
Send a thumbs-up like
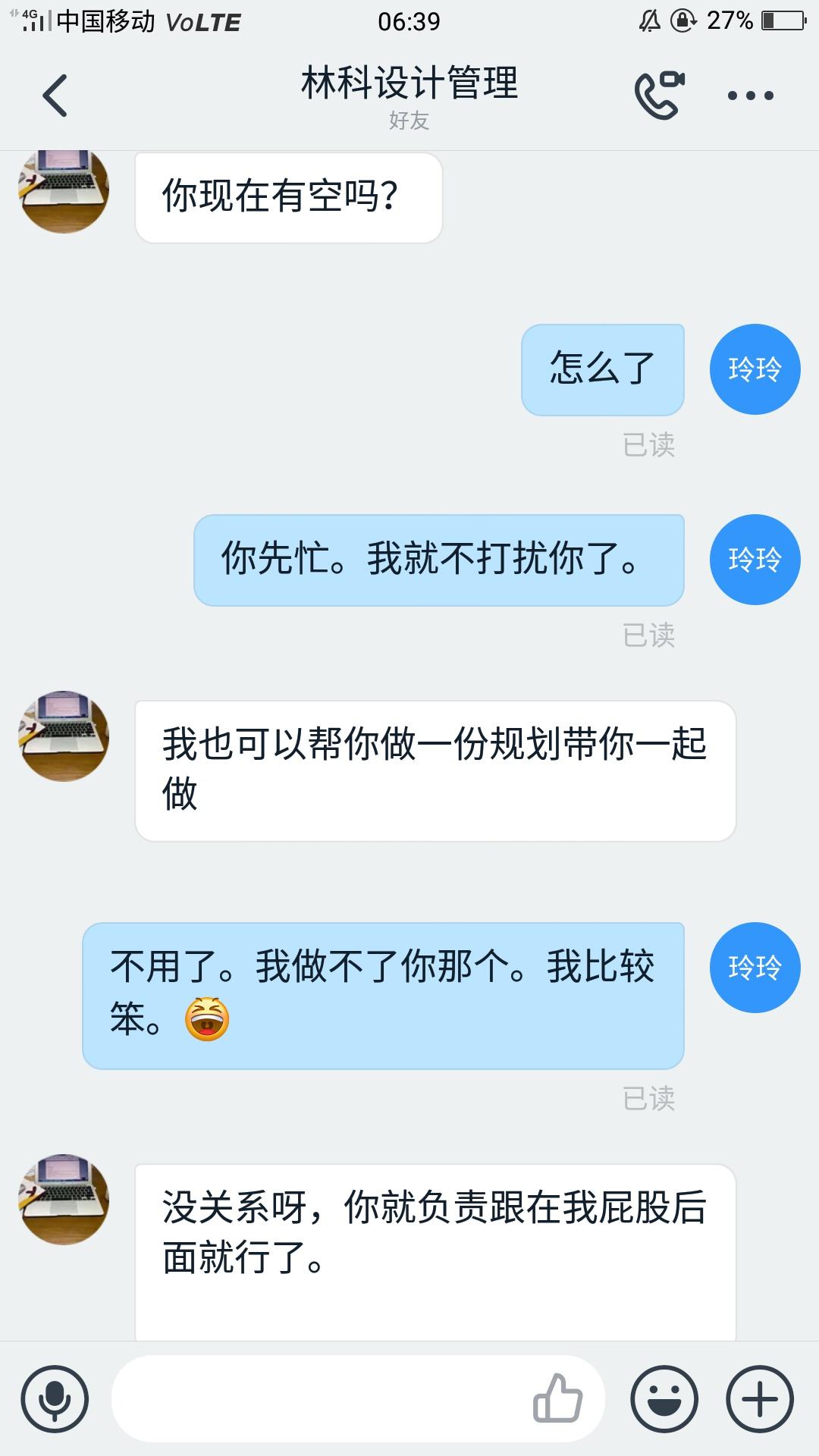click(558, 1398)
